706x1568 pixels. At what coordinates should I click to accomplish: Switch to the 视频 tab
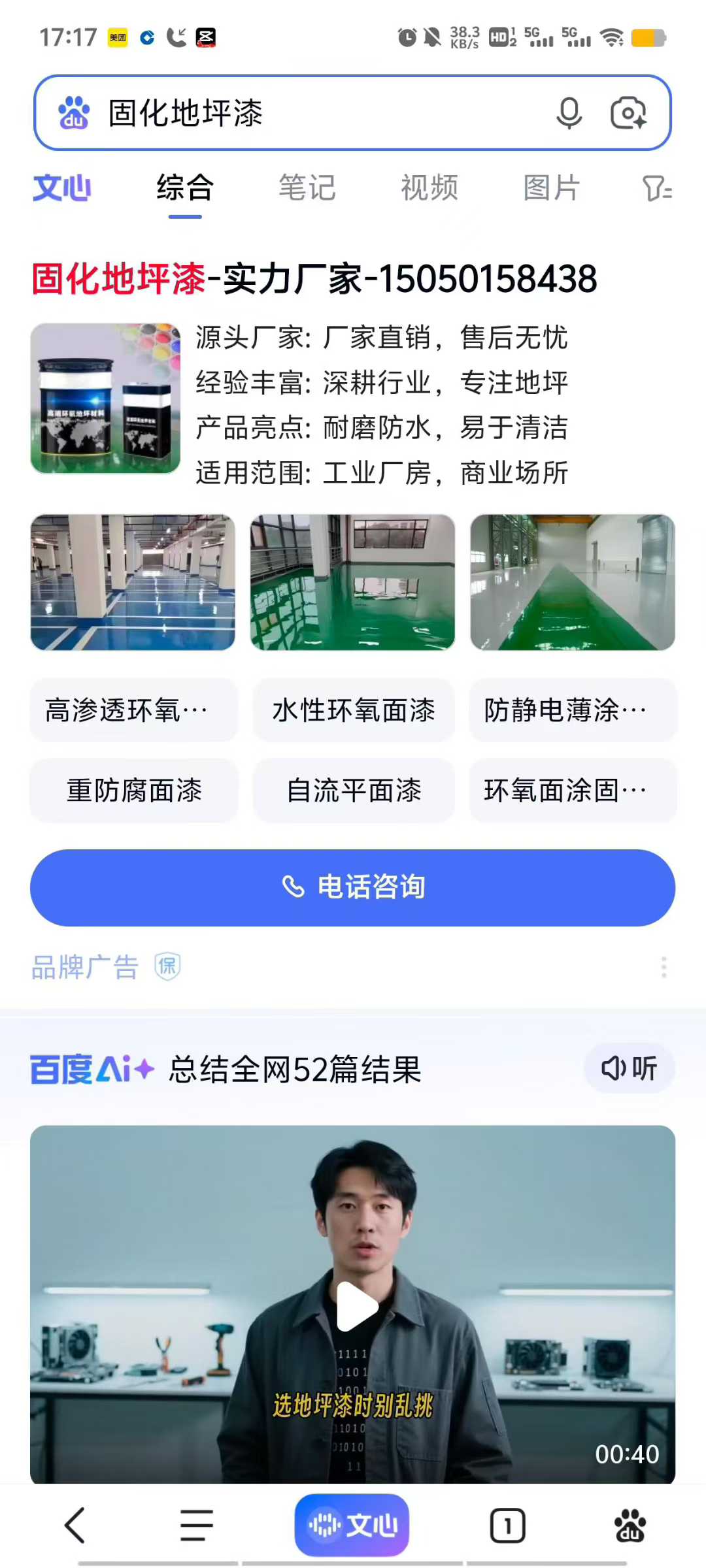429,188
